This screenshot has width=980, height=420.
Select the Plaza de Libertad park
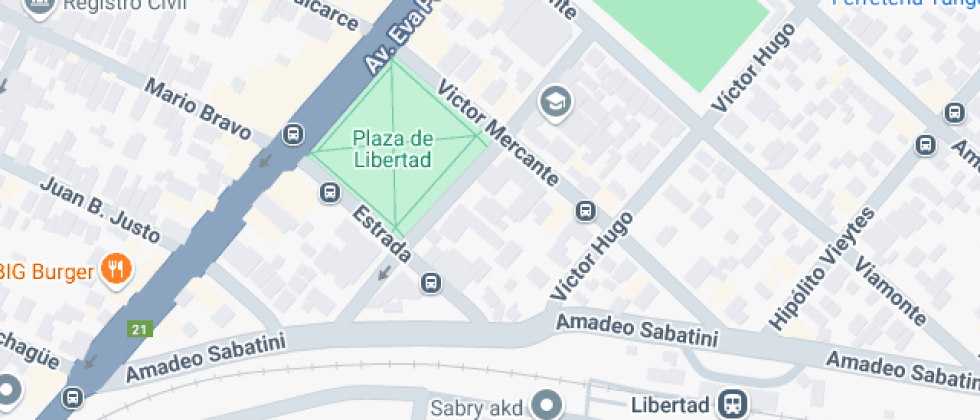coord(393,148)
